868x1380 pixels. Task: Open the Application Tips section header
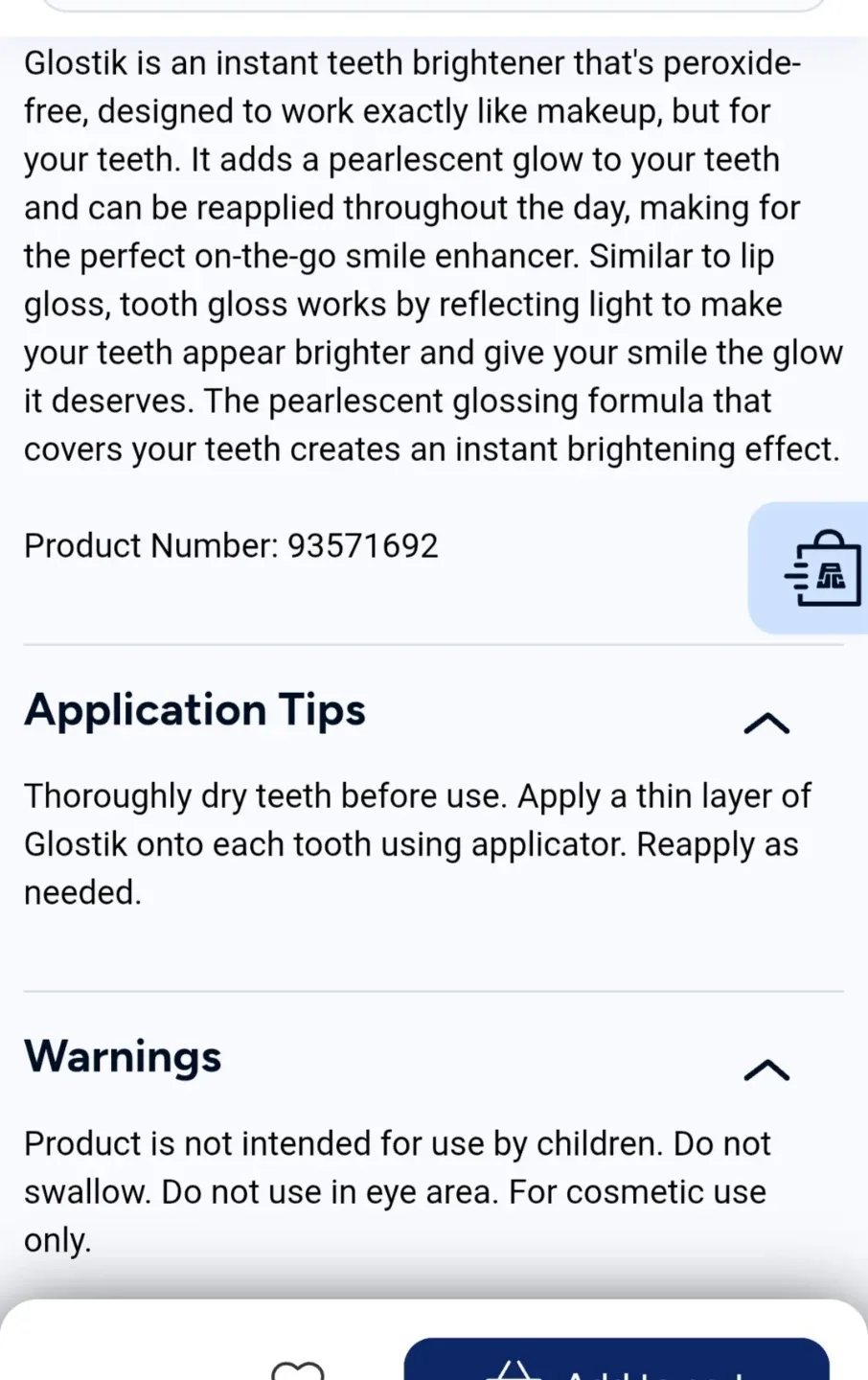194,711
